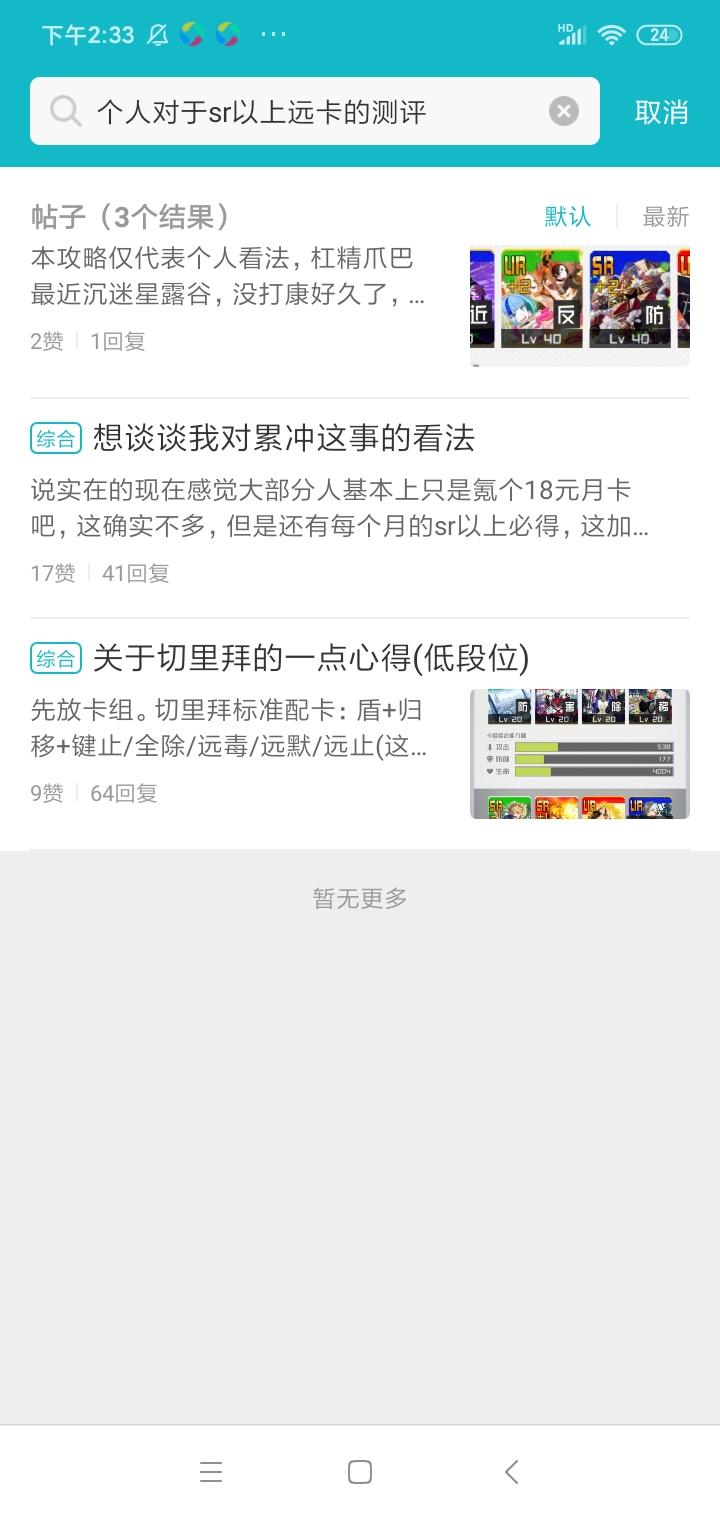
Task: Clear the search query text
Action: (x=564, y=111)
